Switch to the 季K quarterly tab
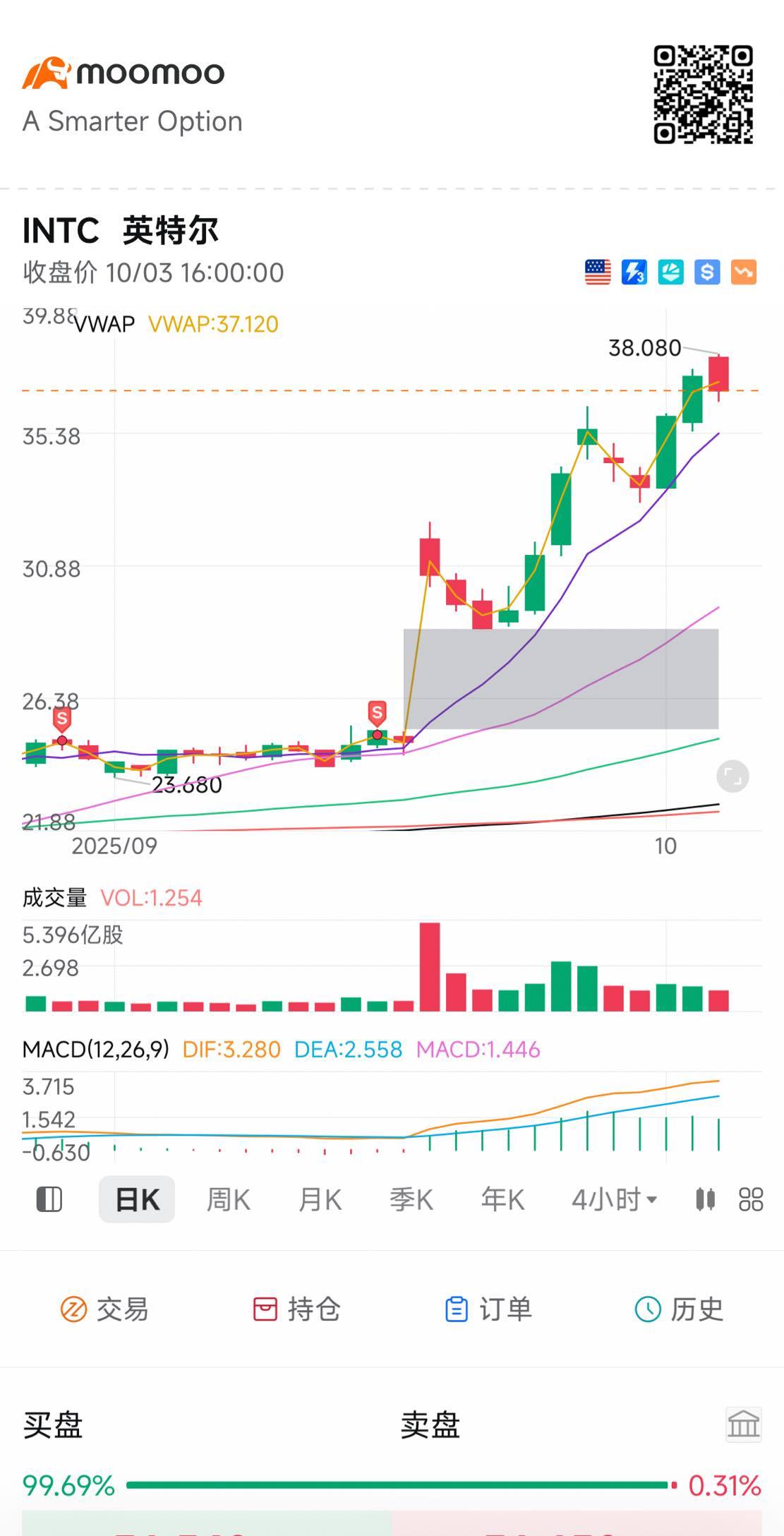 click(x=413, y=1198)
